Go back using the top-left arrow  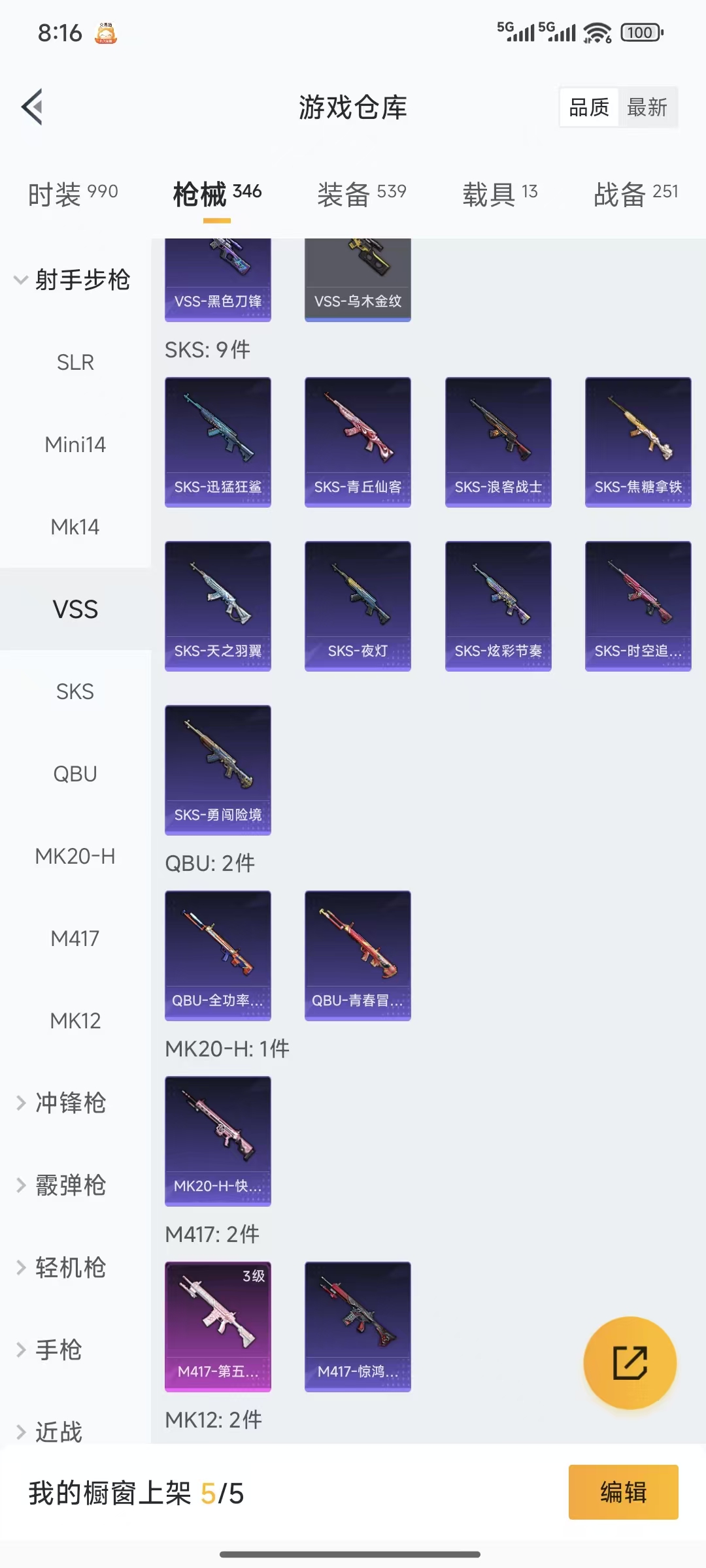(33, 106)
